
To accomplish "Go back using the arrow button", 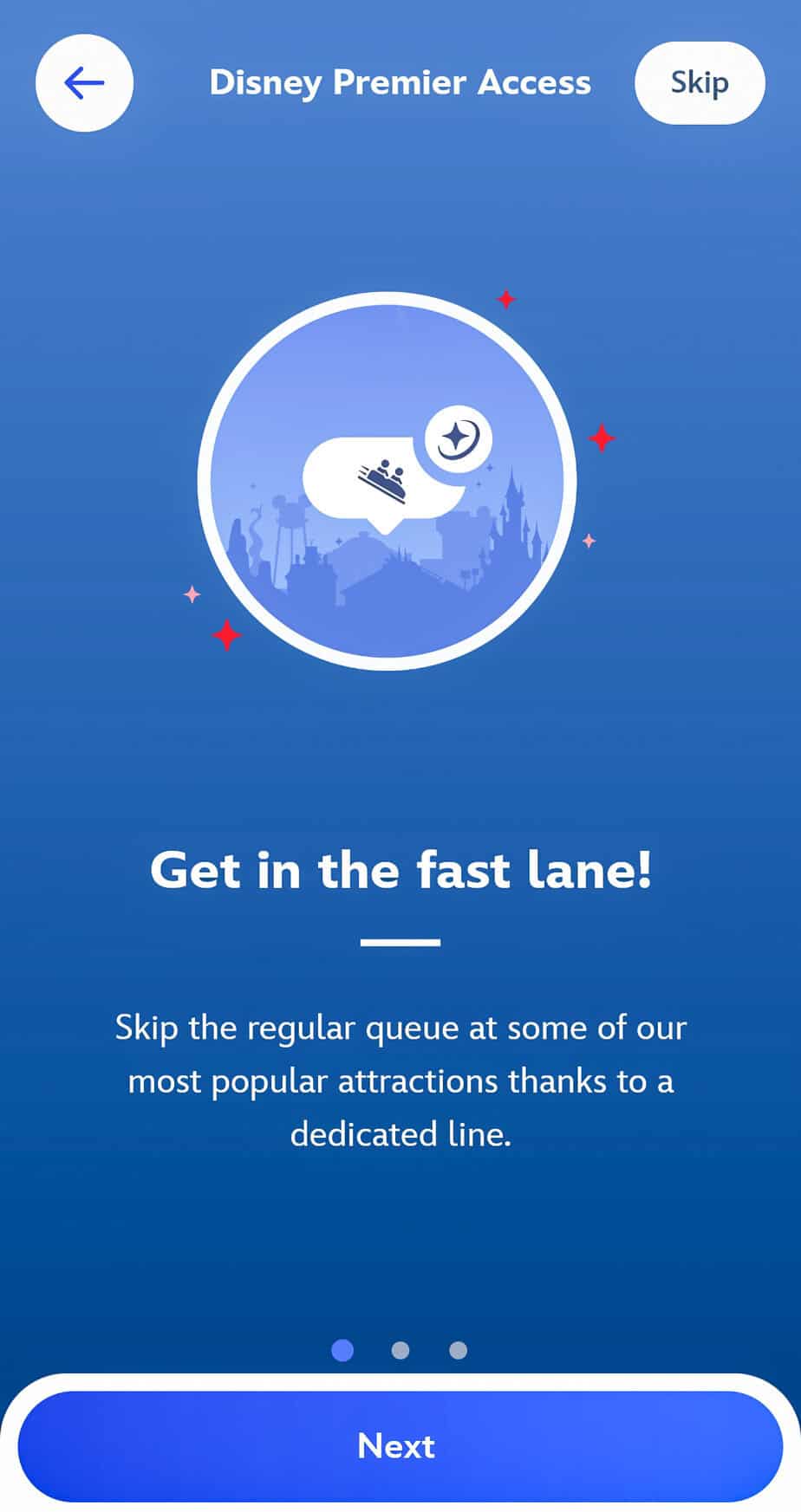I will [x=84, y=83].
